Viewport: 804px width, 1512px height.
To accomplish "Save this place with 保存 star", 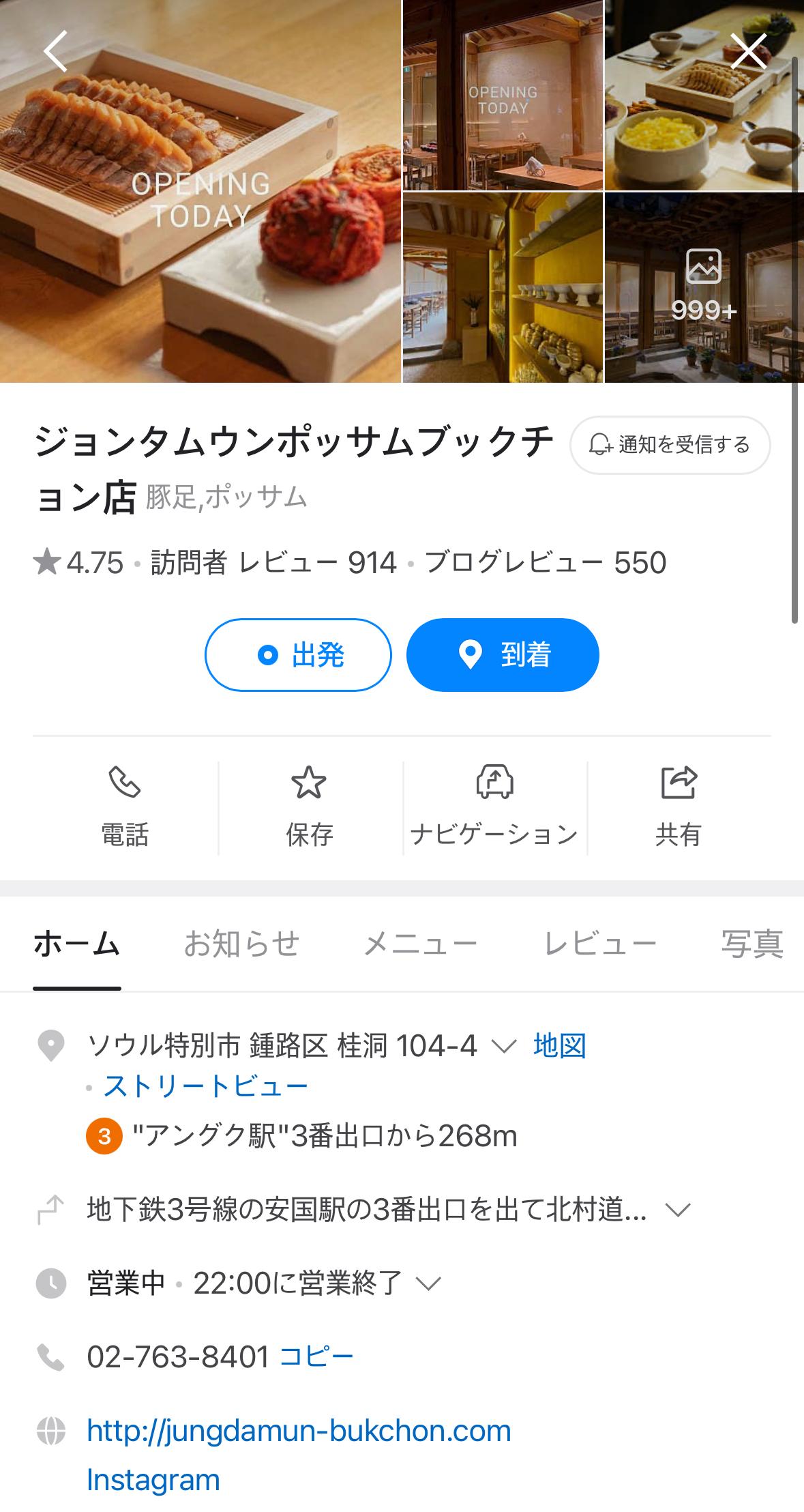I will click(x=309, y=809).
